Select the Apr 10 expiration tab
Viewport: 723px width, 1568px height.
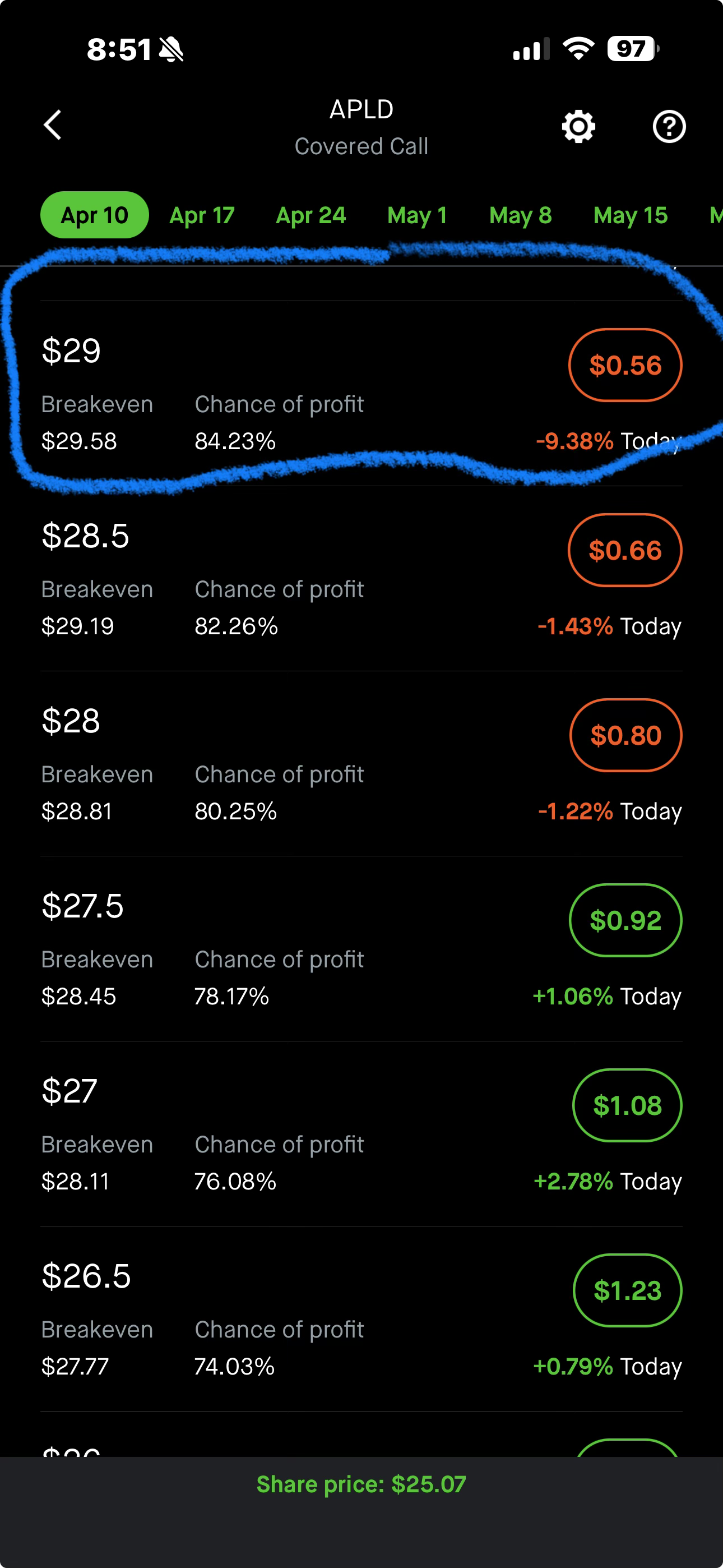(94, 214)
